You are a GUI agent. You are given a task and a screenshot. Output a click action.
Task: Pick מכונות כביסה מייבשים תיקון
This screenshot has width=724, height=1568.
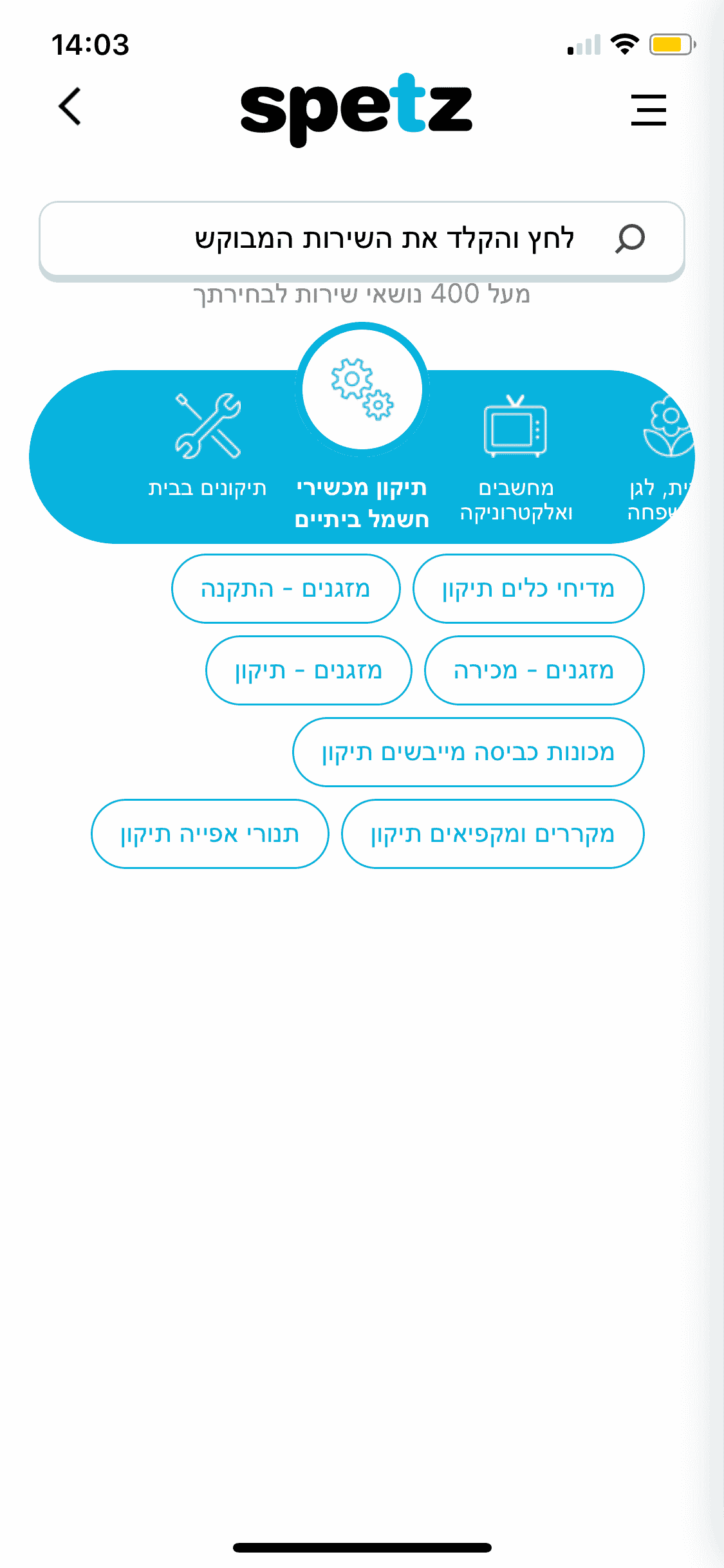coord(468,752)
